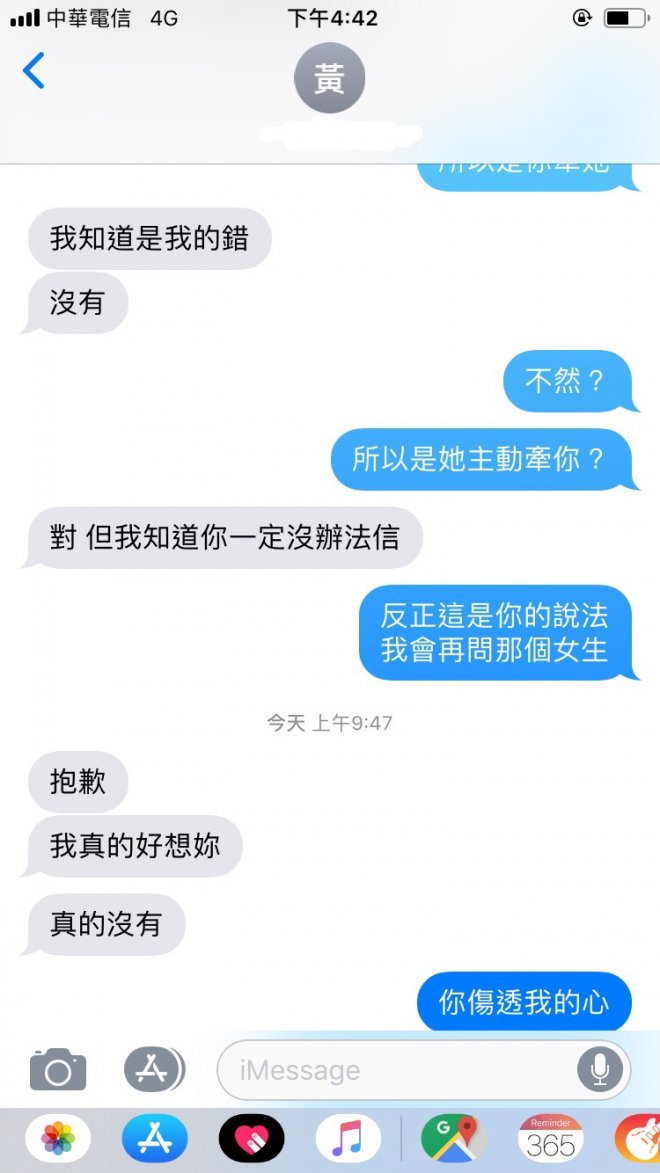Screen dimensions: 660x1173
Task: Open the App Store in the drawer
Action: pyautogui.click(x=155, y=1139)
